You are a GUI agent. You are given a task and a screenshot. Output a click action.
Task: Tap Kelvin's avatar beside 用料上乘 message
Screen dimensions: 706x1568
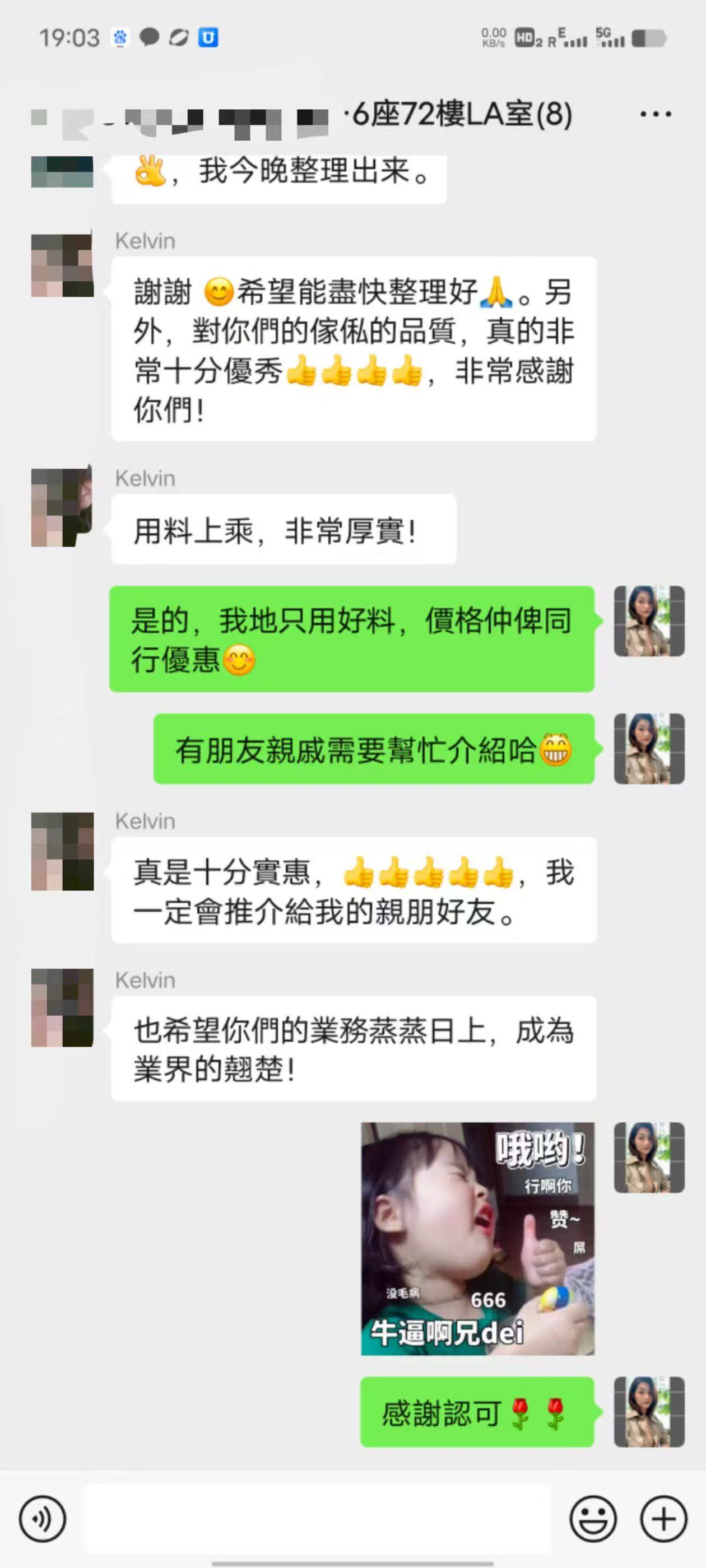coord(62,507)
